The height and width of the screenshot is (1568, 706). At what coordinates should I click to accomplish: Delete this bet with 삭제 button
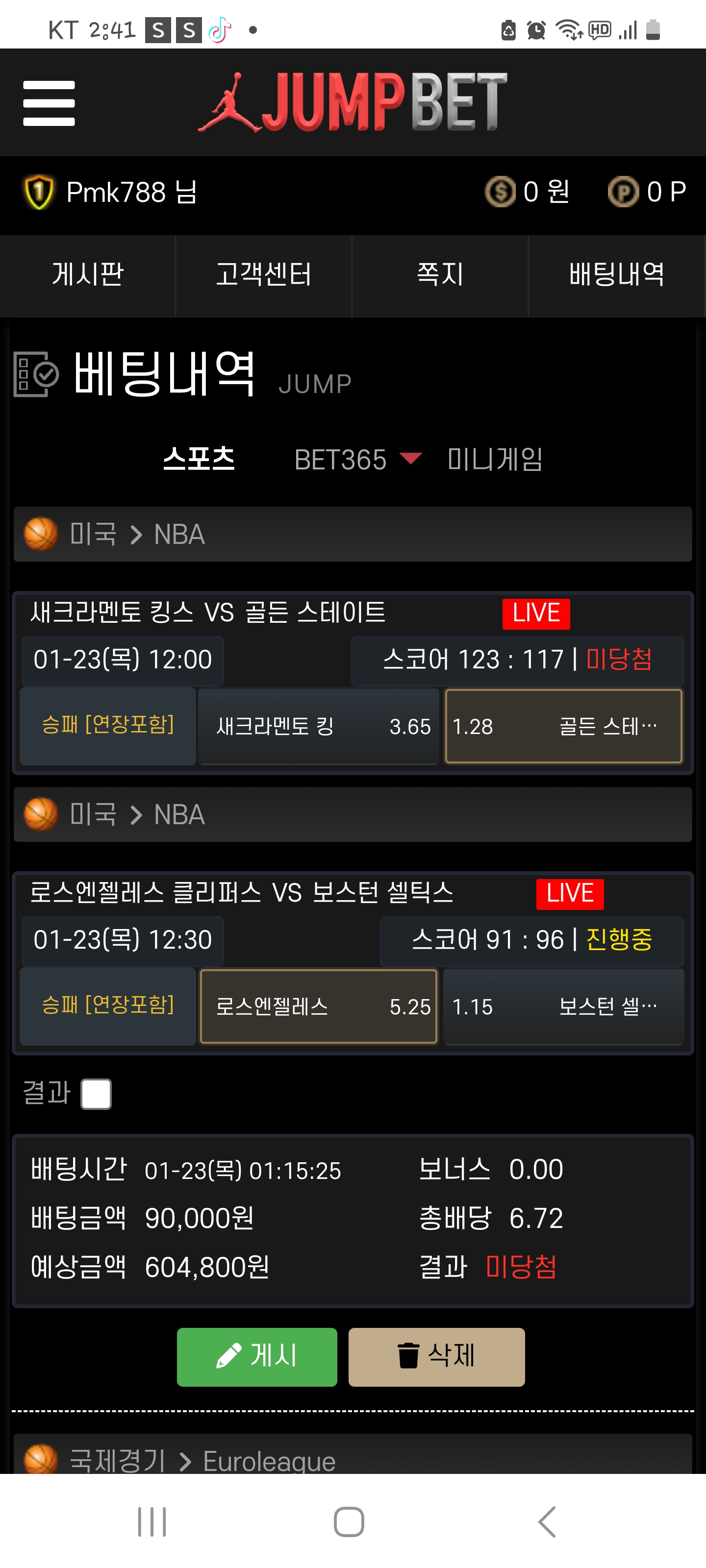pyautogui.click(x=436, y=1357)
